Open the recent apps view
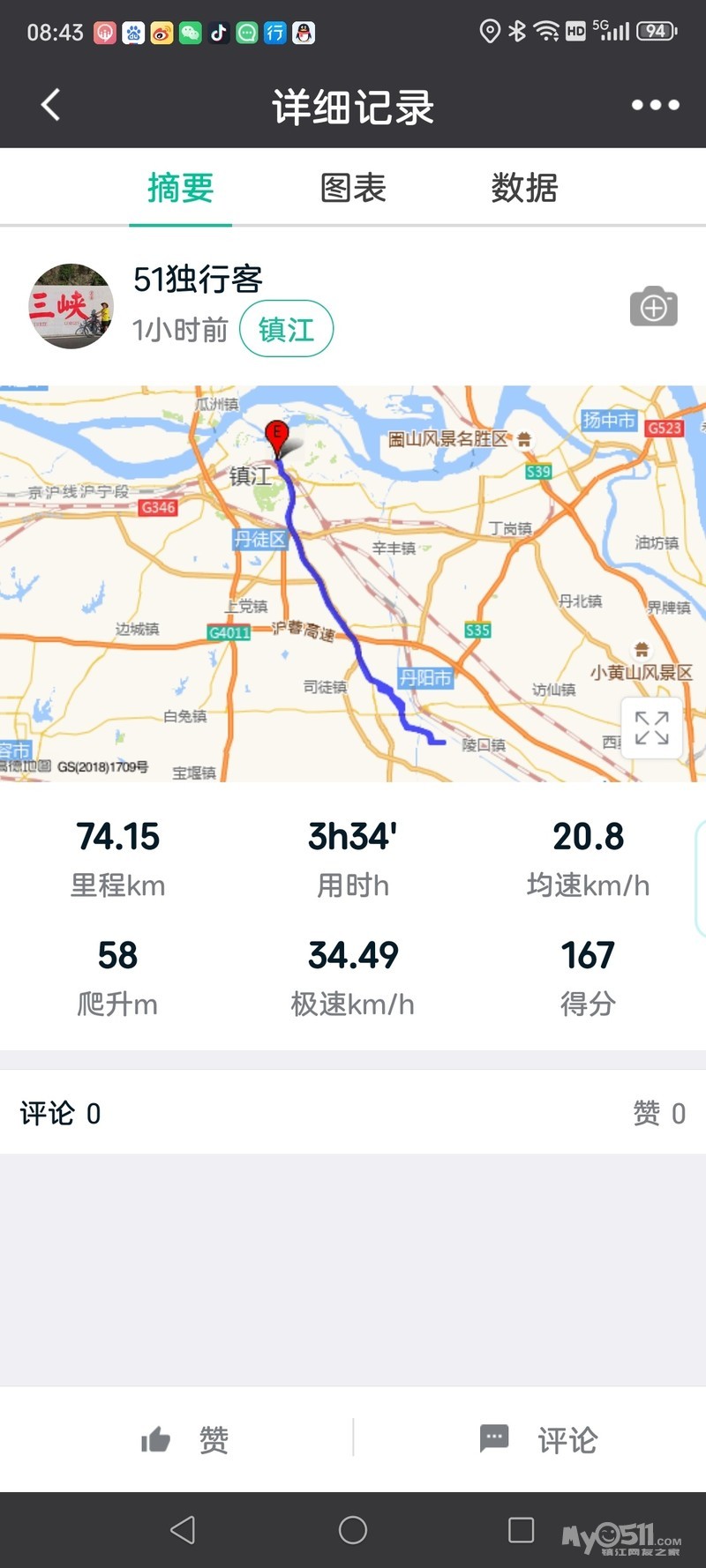This screenshot has width=706, height=1568. [521, 1530]
